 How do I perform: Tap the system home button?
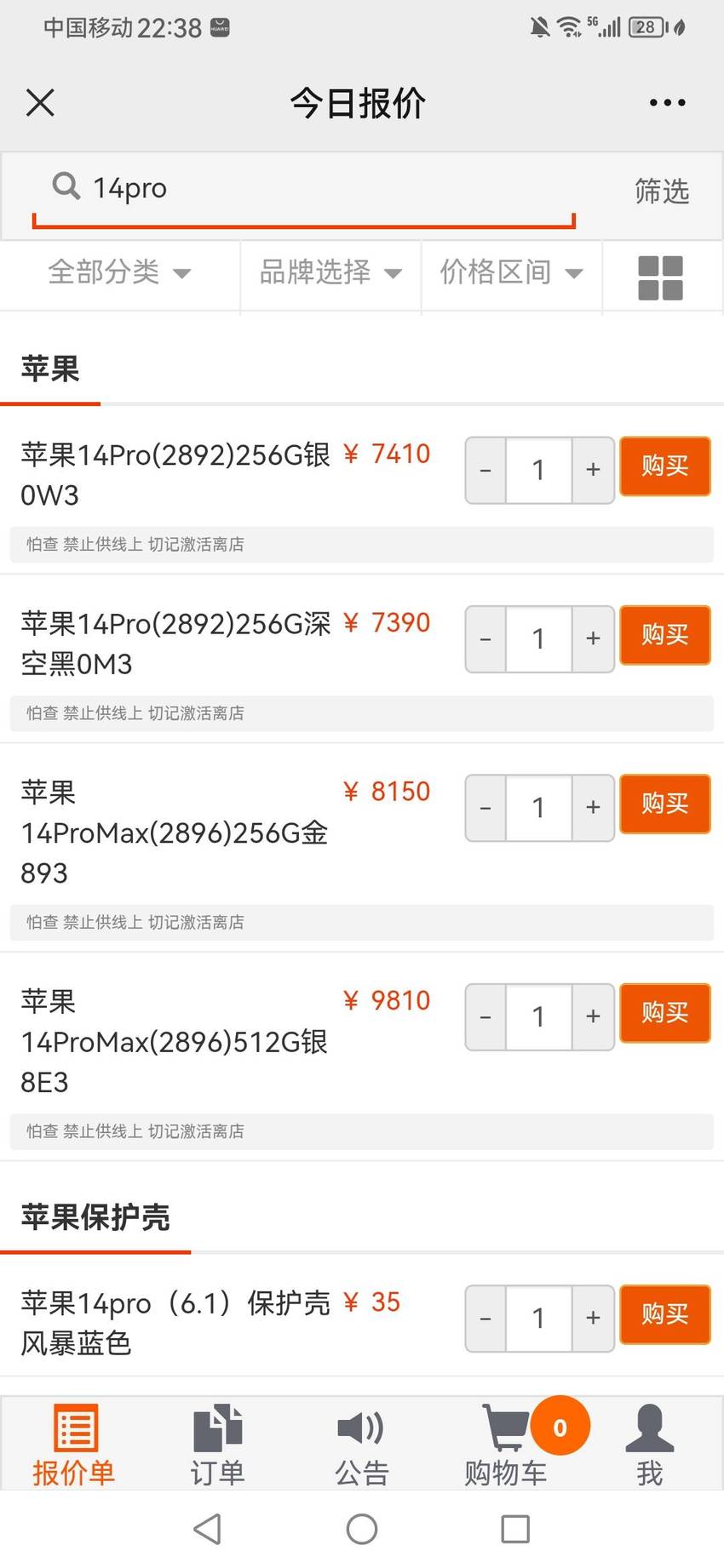(362, 1529)
